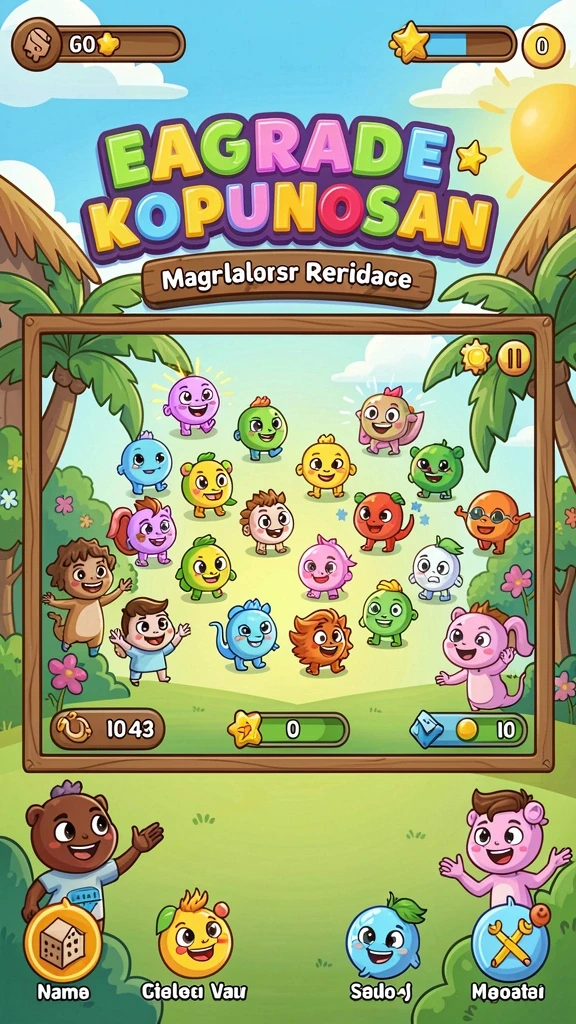Pause the game
Screen dimensions: 576x1024
click(x=514, y=358)
